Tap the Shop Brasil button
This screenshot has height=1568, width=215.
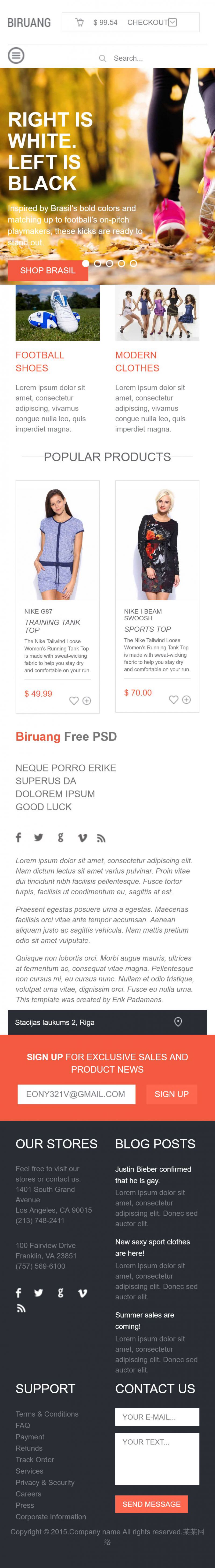point(48,270)
